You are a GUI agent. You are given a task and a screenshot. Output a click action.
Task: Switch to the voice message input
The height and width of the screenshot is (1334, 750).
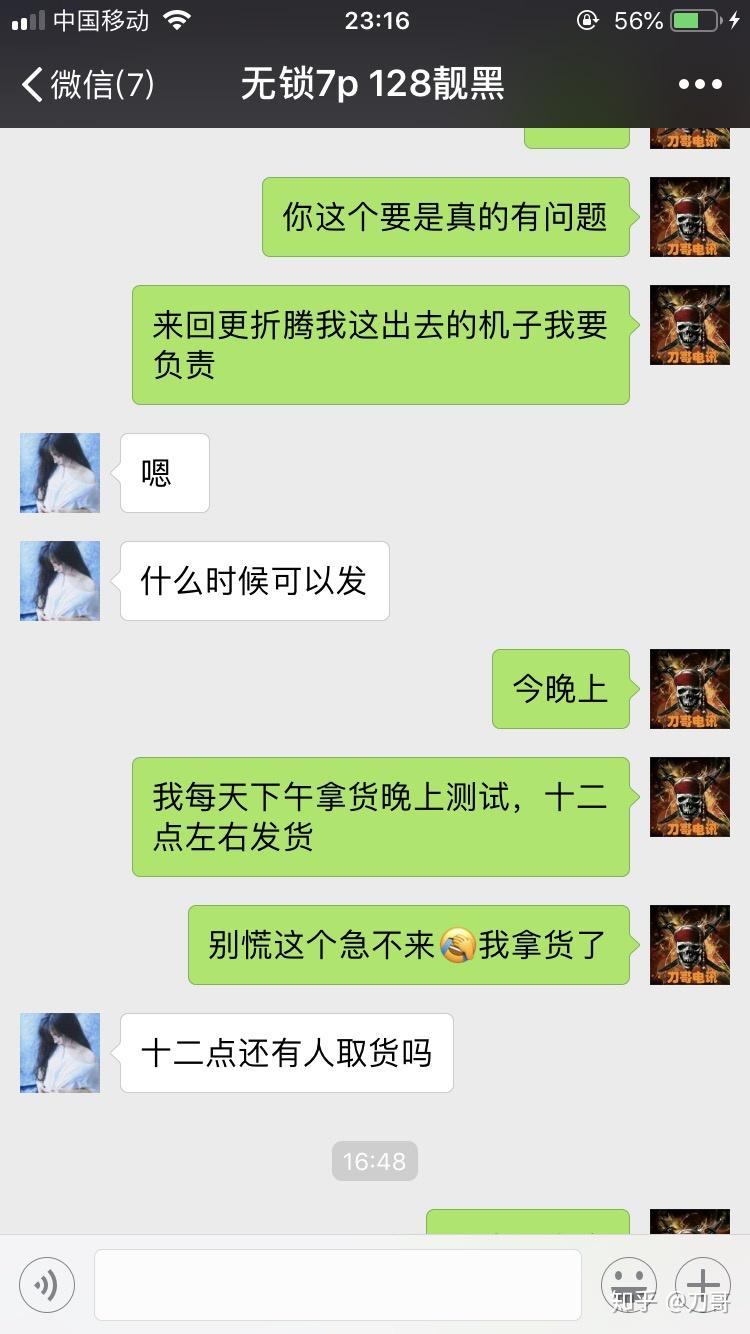point(47,1285)
